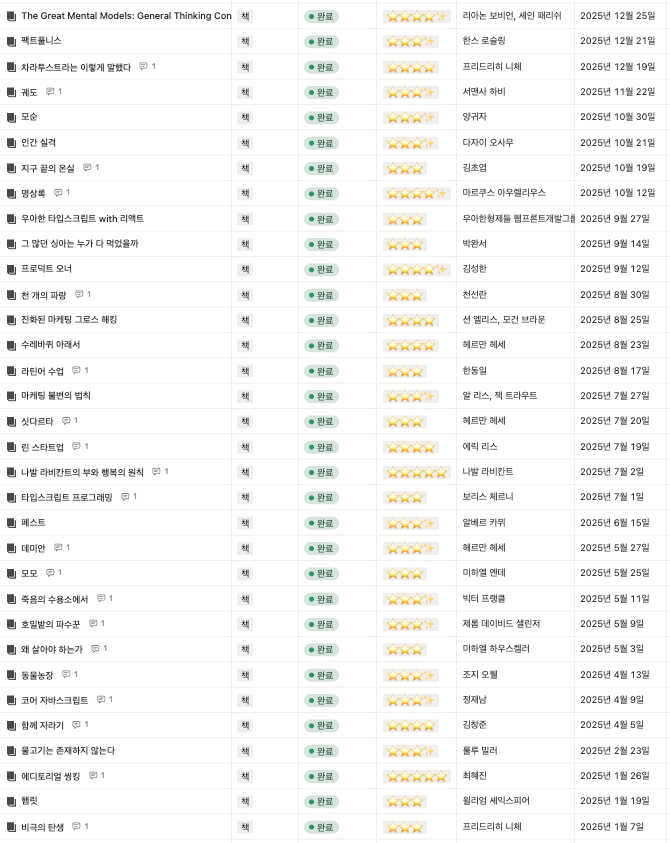View comments on 차라투스트라는 이렇게 말했다
The height and width of the screenshot is (843, 670).
click(x=144, y=66)
